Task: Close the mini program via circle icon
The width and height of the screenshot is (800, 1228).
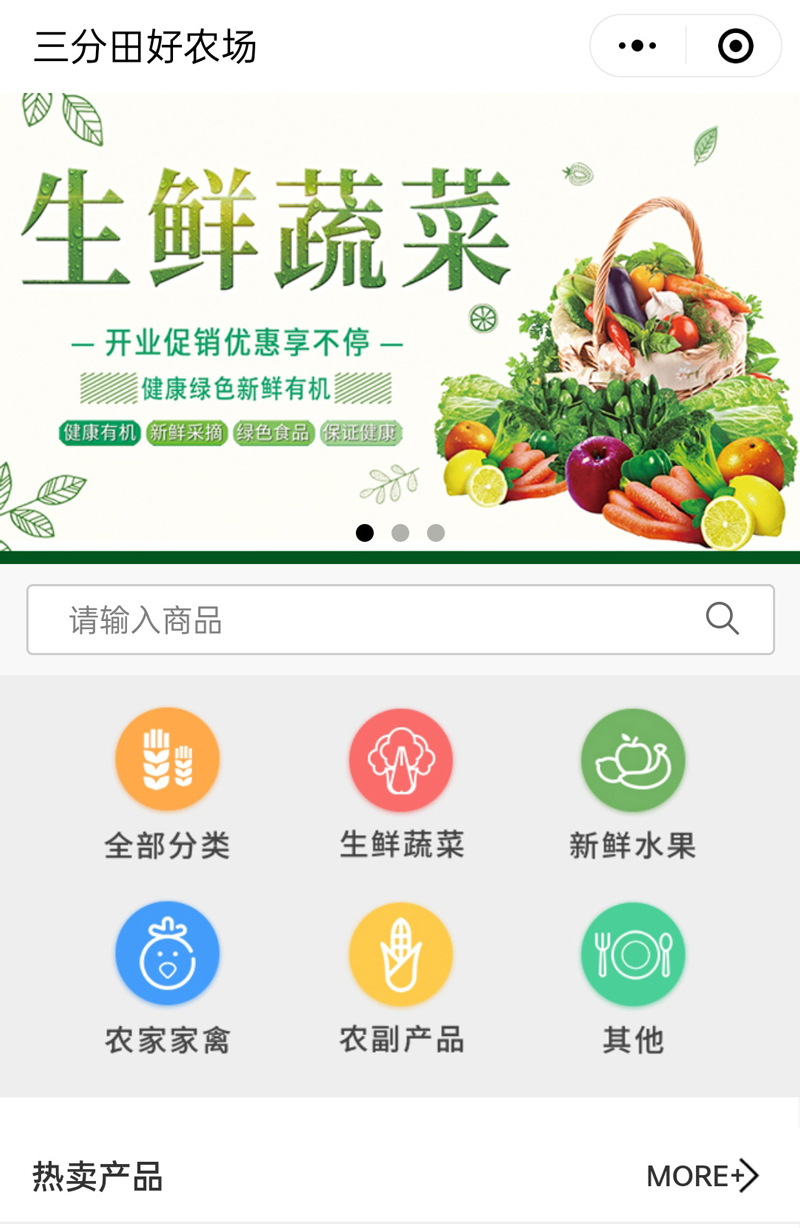Action: point(735,46)
